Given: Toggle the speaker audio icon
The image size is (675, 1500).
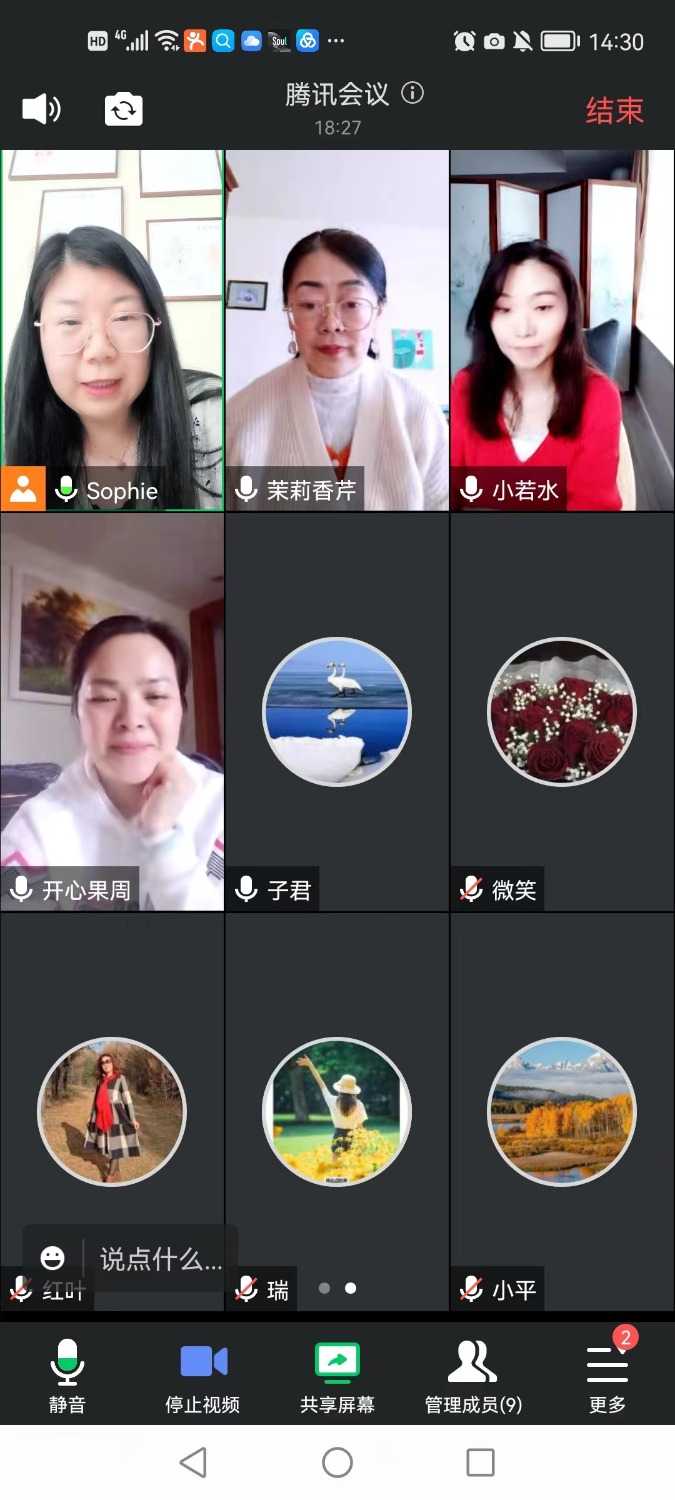Looking at the screenshot, I should pyautogui.click(x=41, y=109).
